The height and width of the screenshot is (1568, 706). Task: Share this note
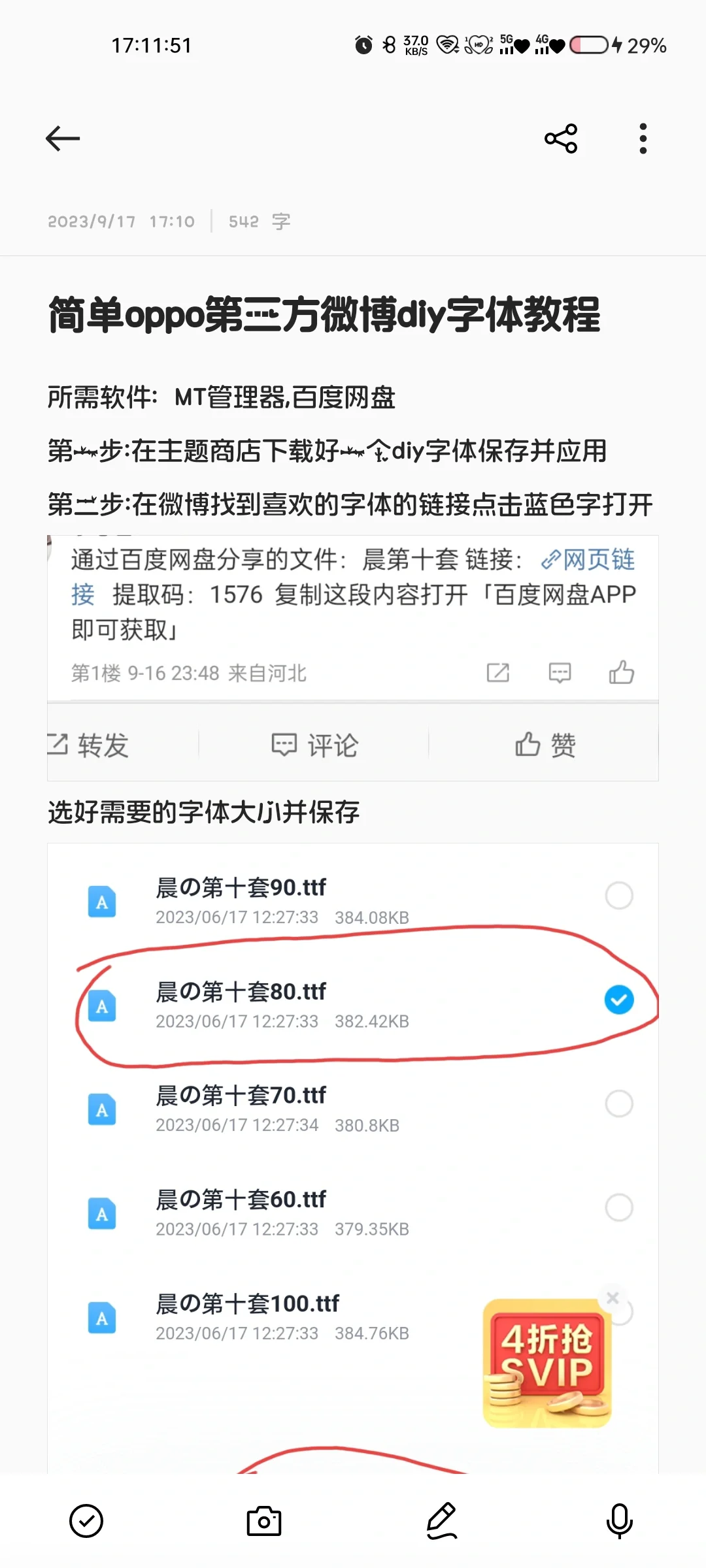tap(561, 139)
